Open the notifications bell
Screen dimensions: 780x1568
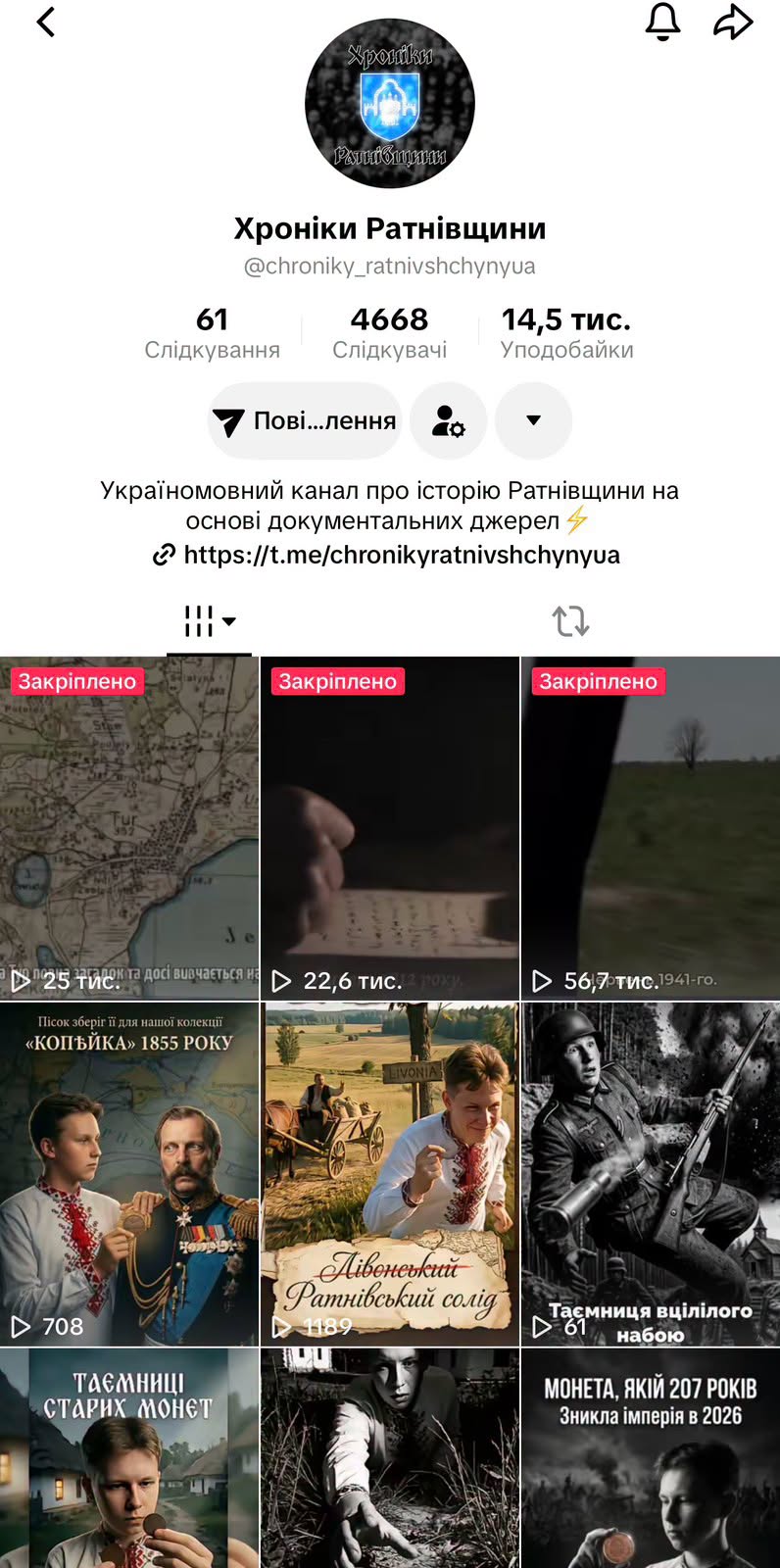tap(662, 22)
